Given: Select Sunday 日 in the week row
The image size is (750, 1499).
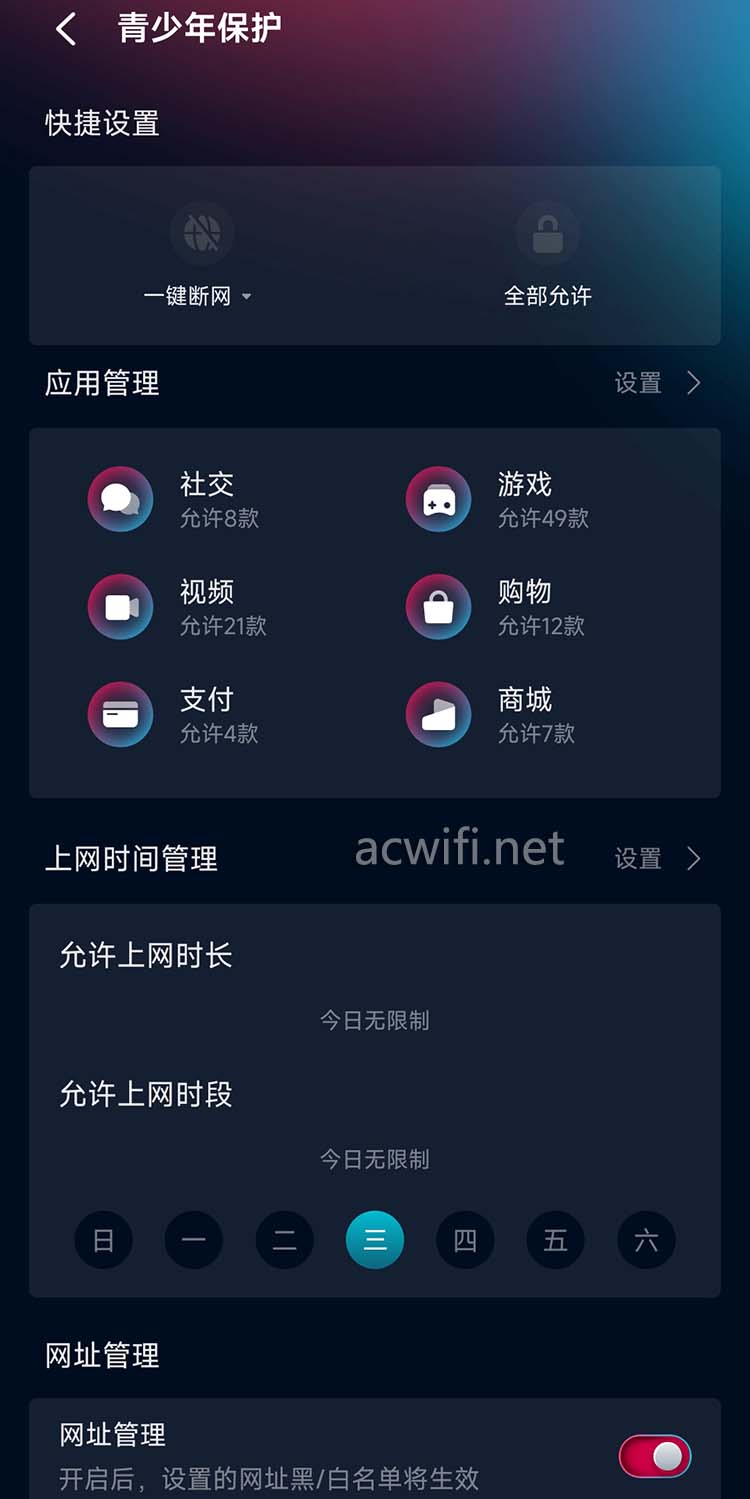Looking at the screenshot, I should click(x=103, y=1240).
